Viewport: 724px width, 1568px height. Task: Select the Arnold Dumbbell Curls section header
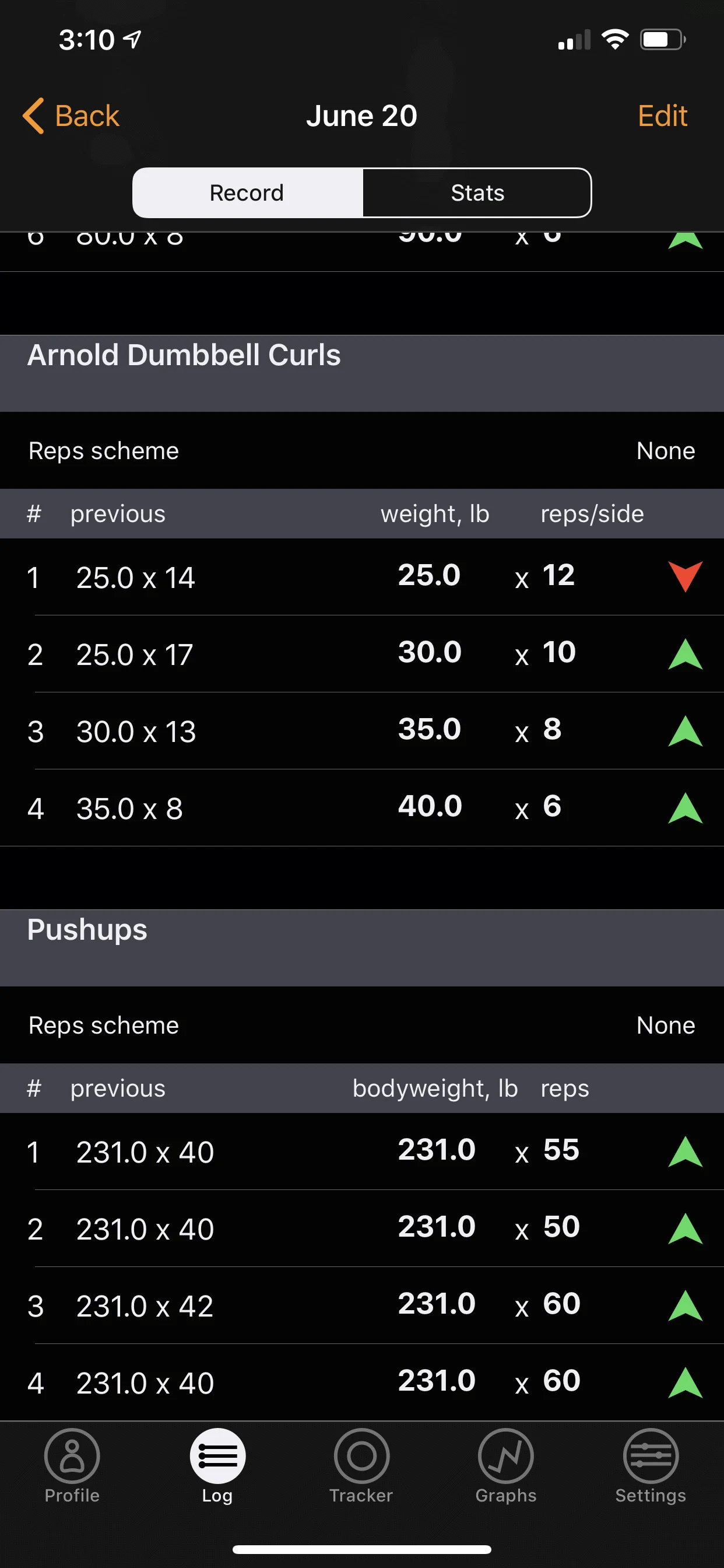click(184, 355)
